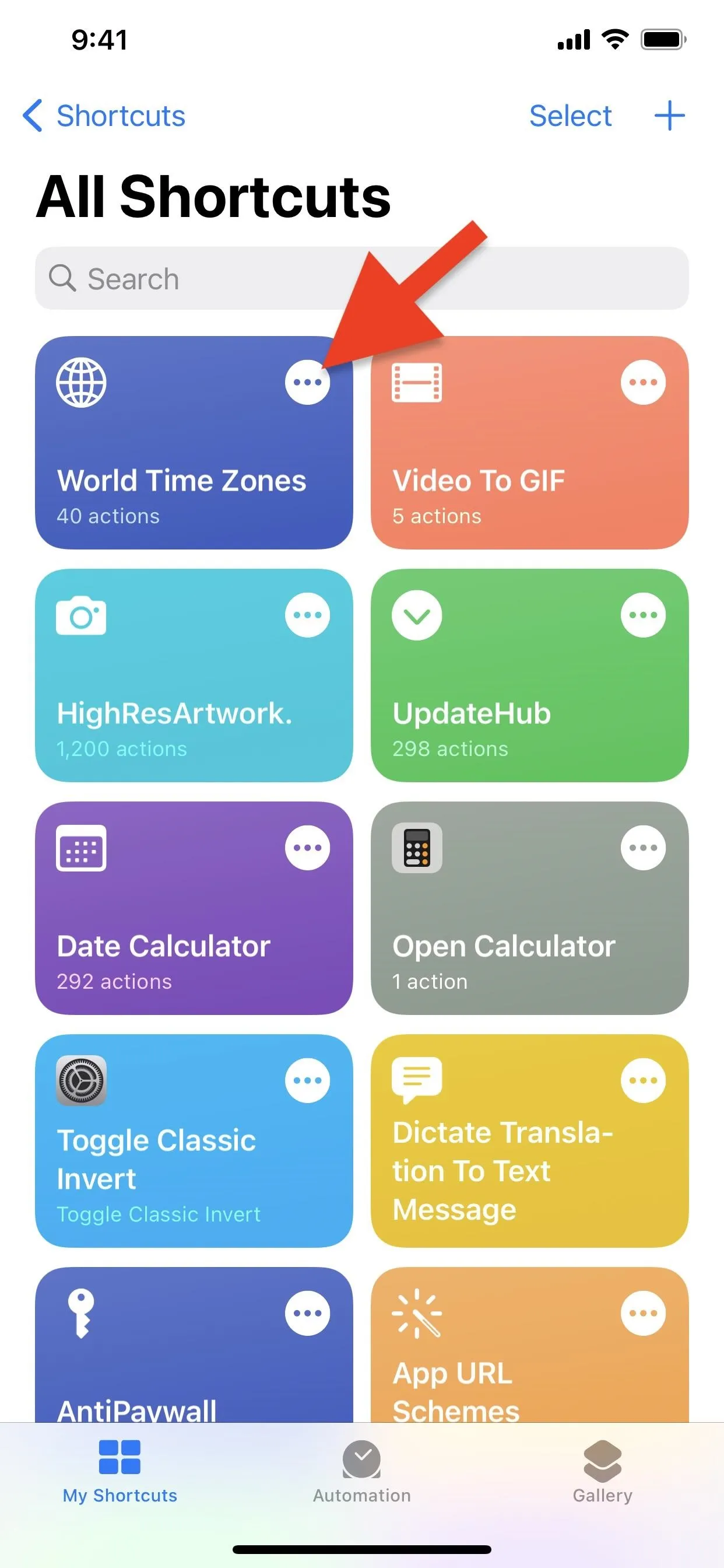724x1568 pixels.
Task: Open Dictate Translation To Text Message ellipsis
Action: (643, 1080)
